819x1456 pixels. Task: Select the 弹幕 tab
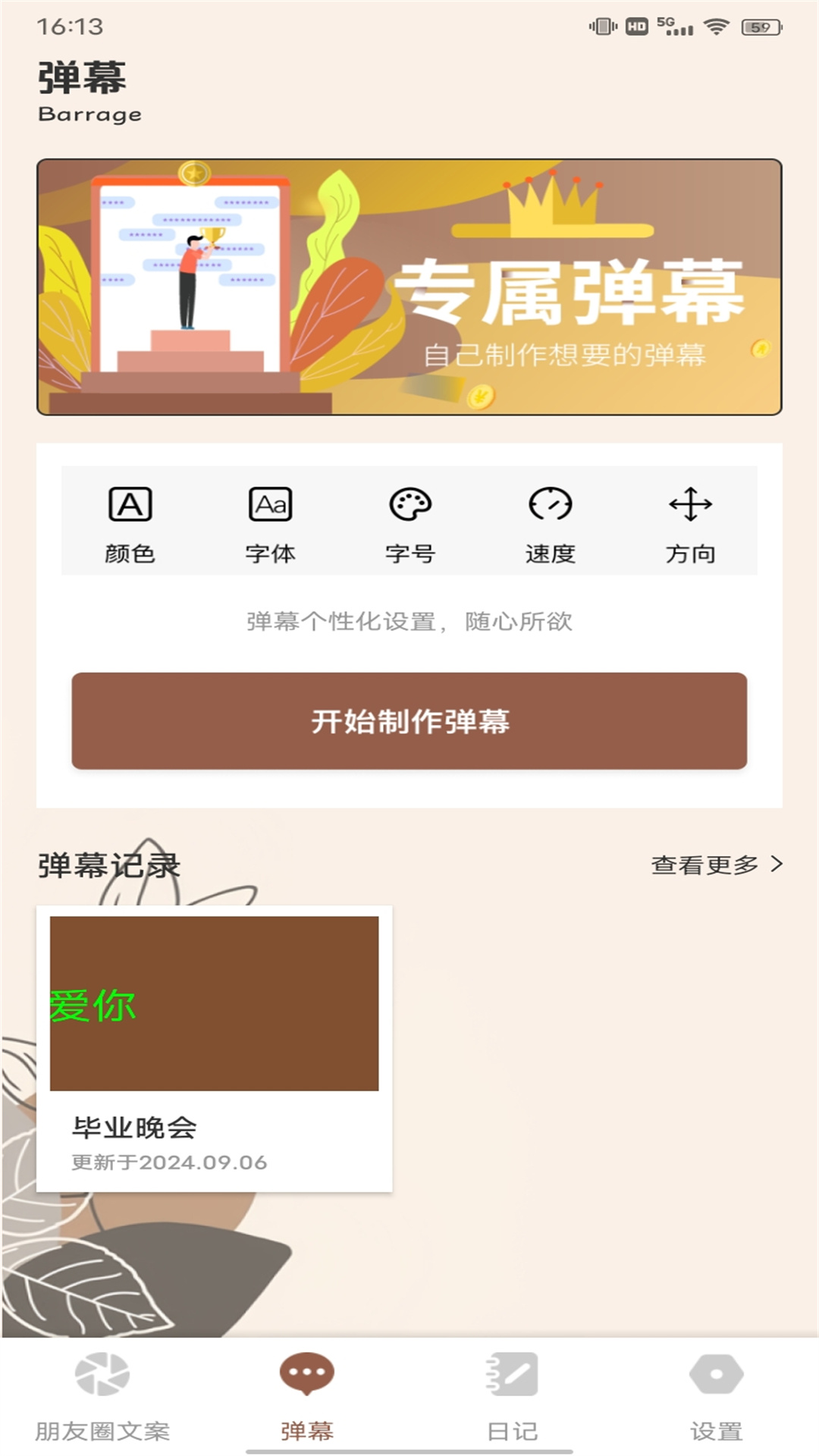point(307,1397)
